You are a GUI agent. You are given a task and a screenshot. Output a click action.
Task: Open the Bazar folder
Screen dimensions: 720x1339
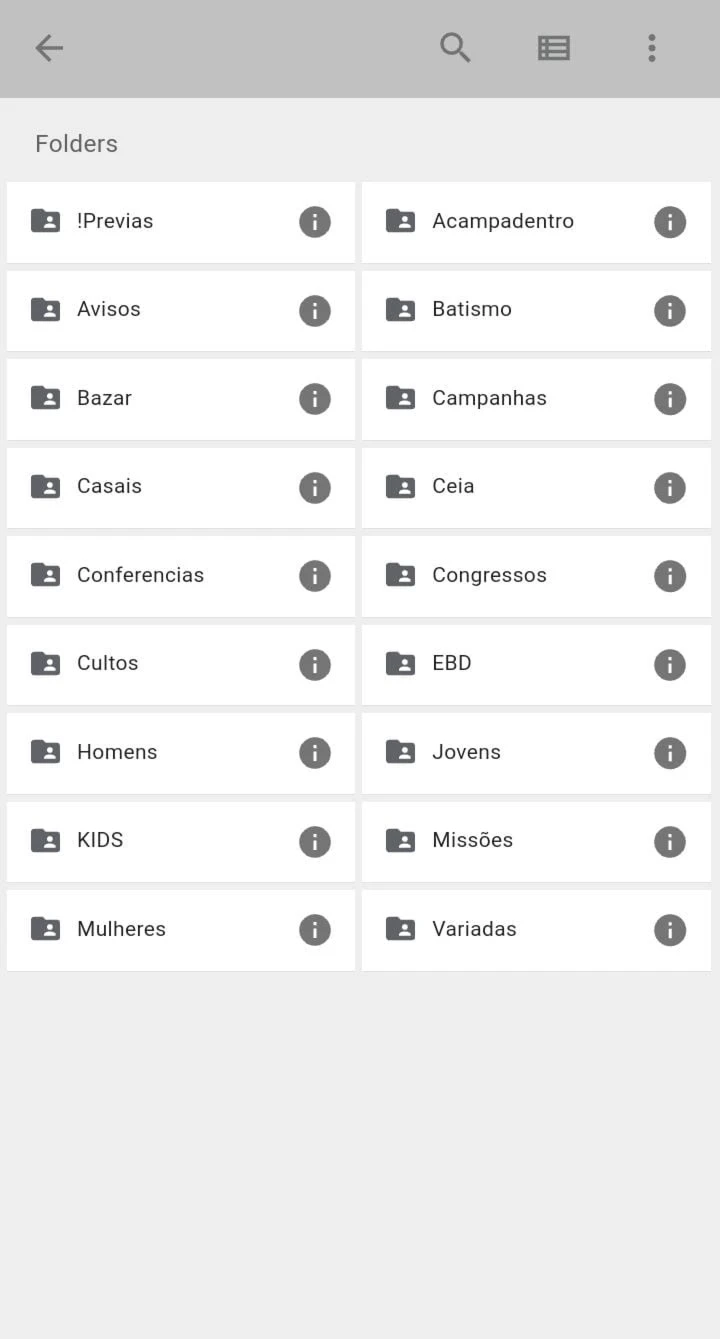click(x=181, y=399)
